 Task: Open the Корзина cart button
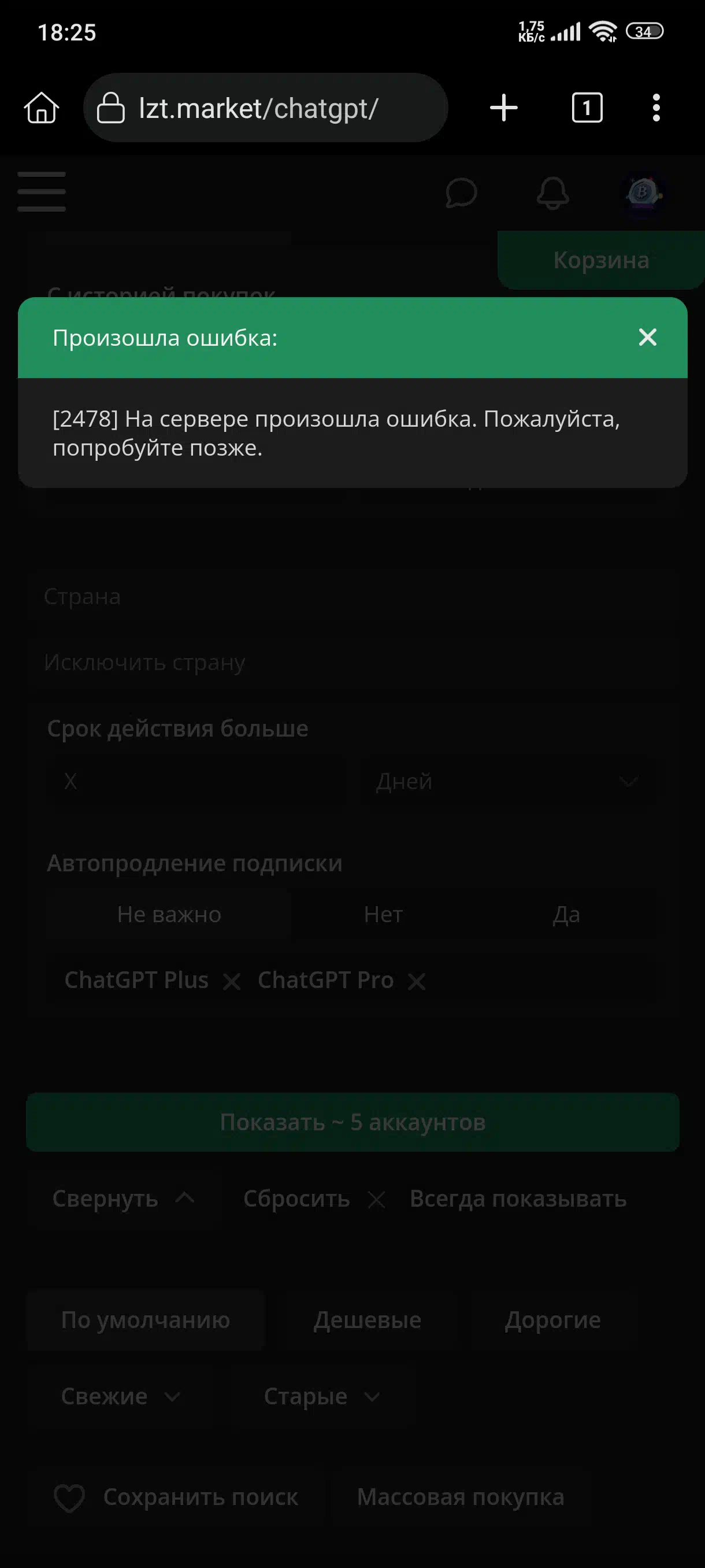601,260
